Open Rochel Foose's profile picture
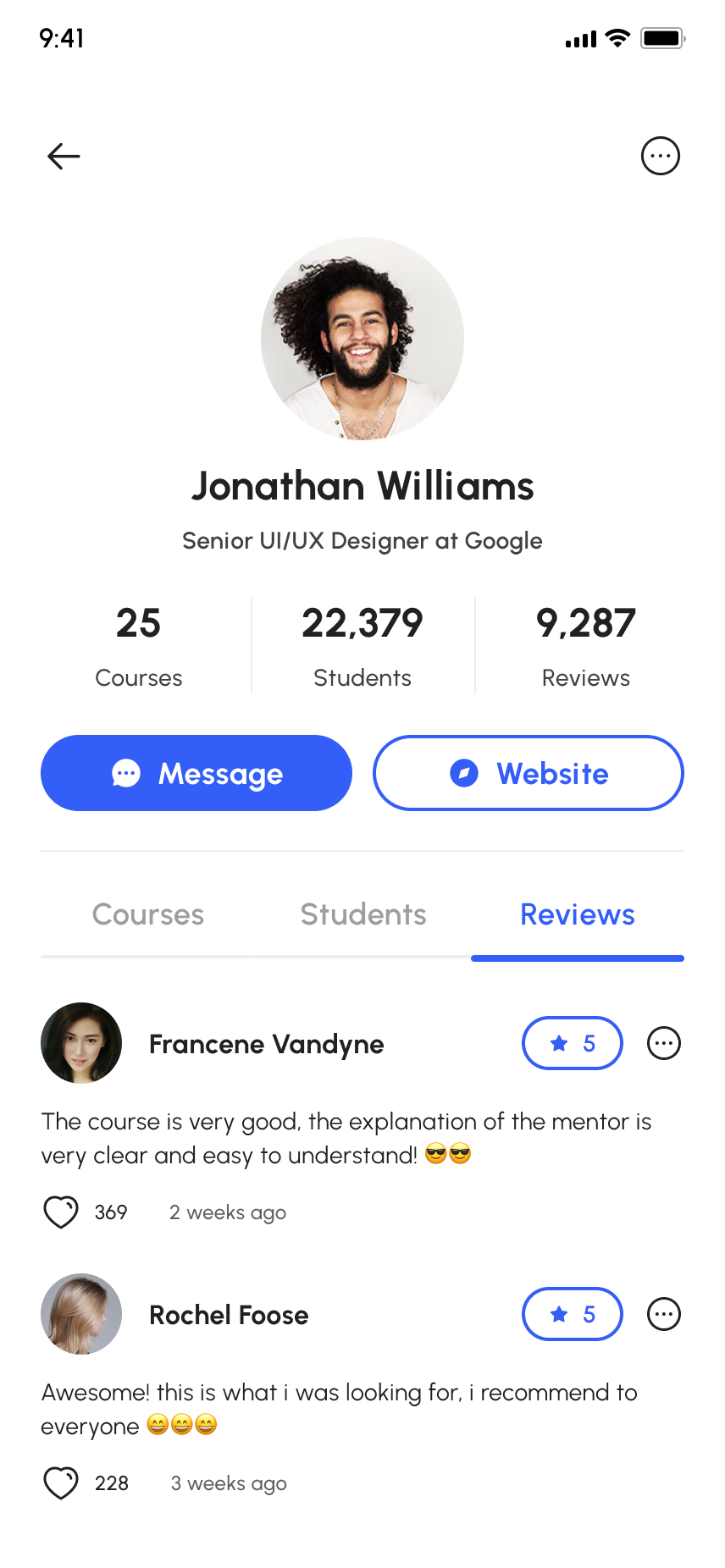 (81, 1314)
